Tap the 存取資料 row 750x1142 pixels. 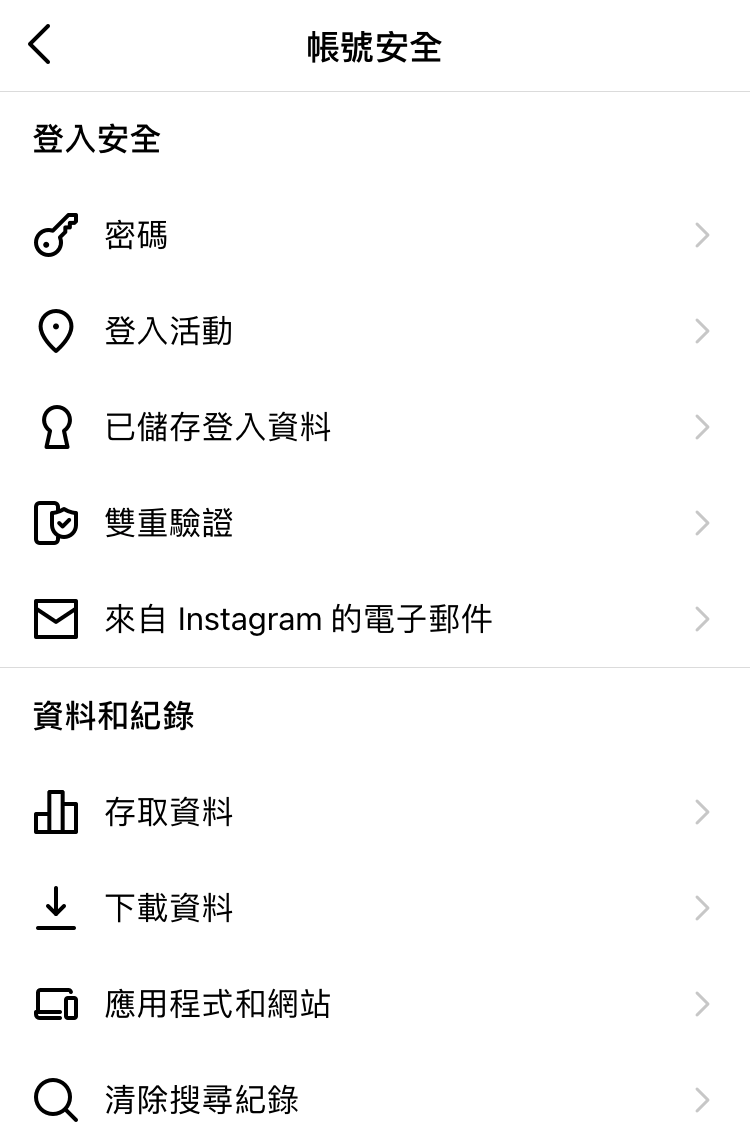(168, 812)
